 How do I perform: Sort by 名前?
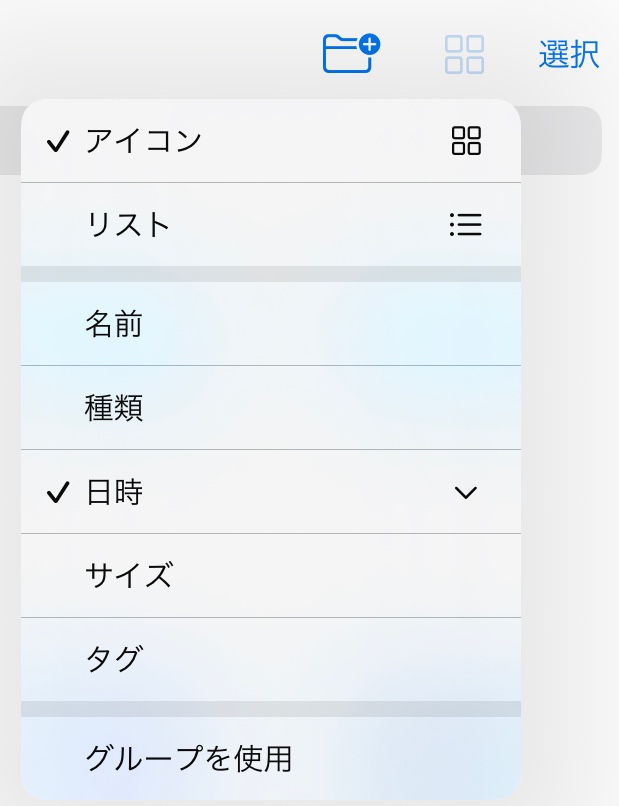pyautogui.click(x=270, y=324)
